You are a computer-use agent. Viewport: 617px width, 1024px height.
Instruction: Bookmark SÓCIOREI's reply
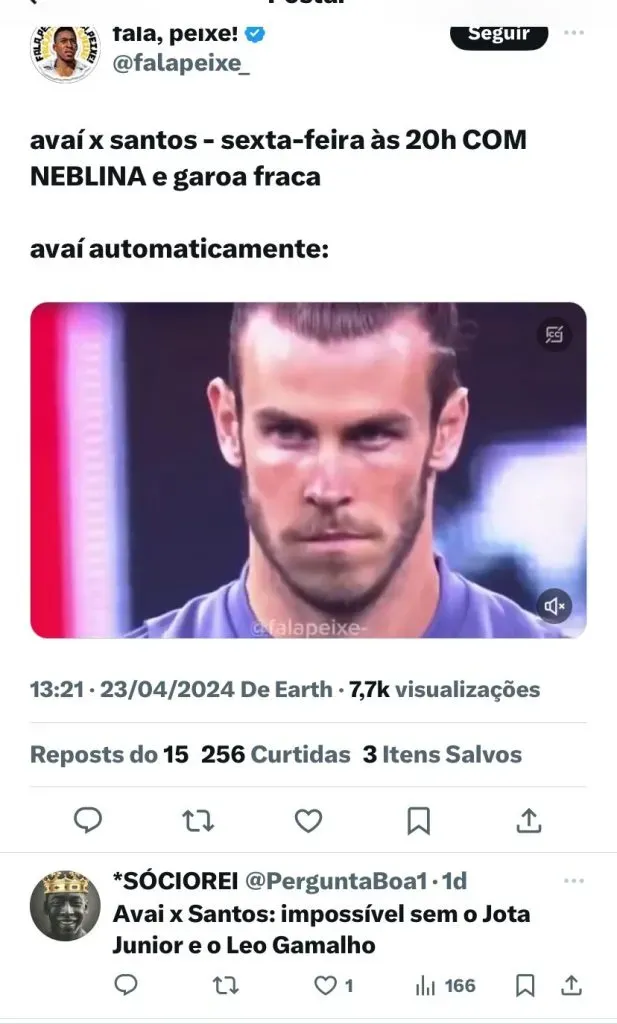(x=524, y=986)
